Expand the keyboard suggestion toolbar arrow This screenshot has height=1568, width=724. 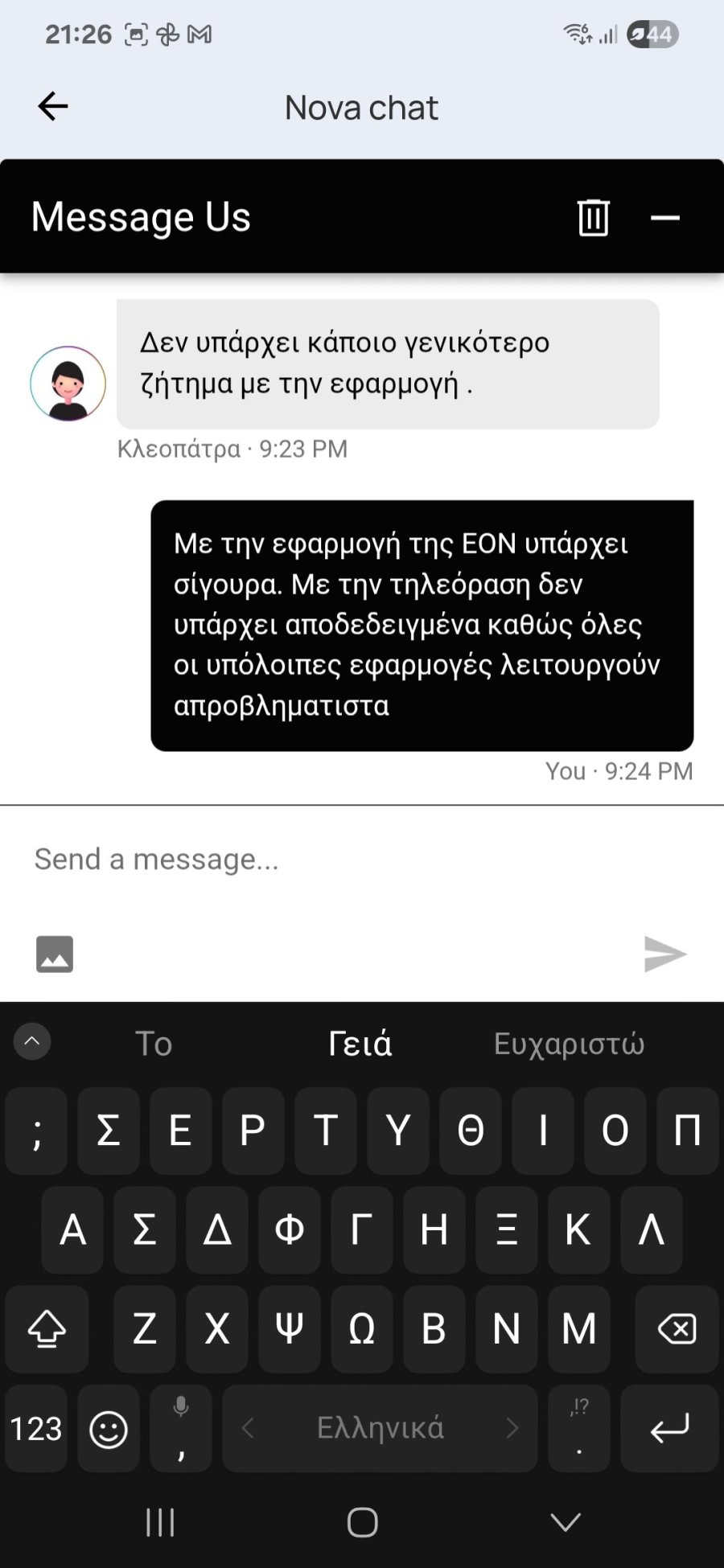coord(32,1041)
